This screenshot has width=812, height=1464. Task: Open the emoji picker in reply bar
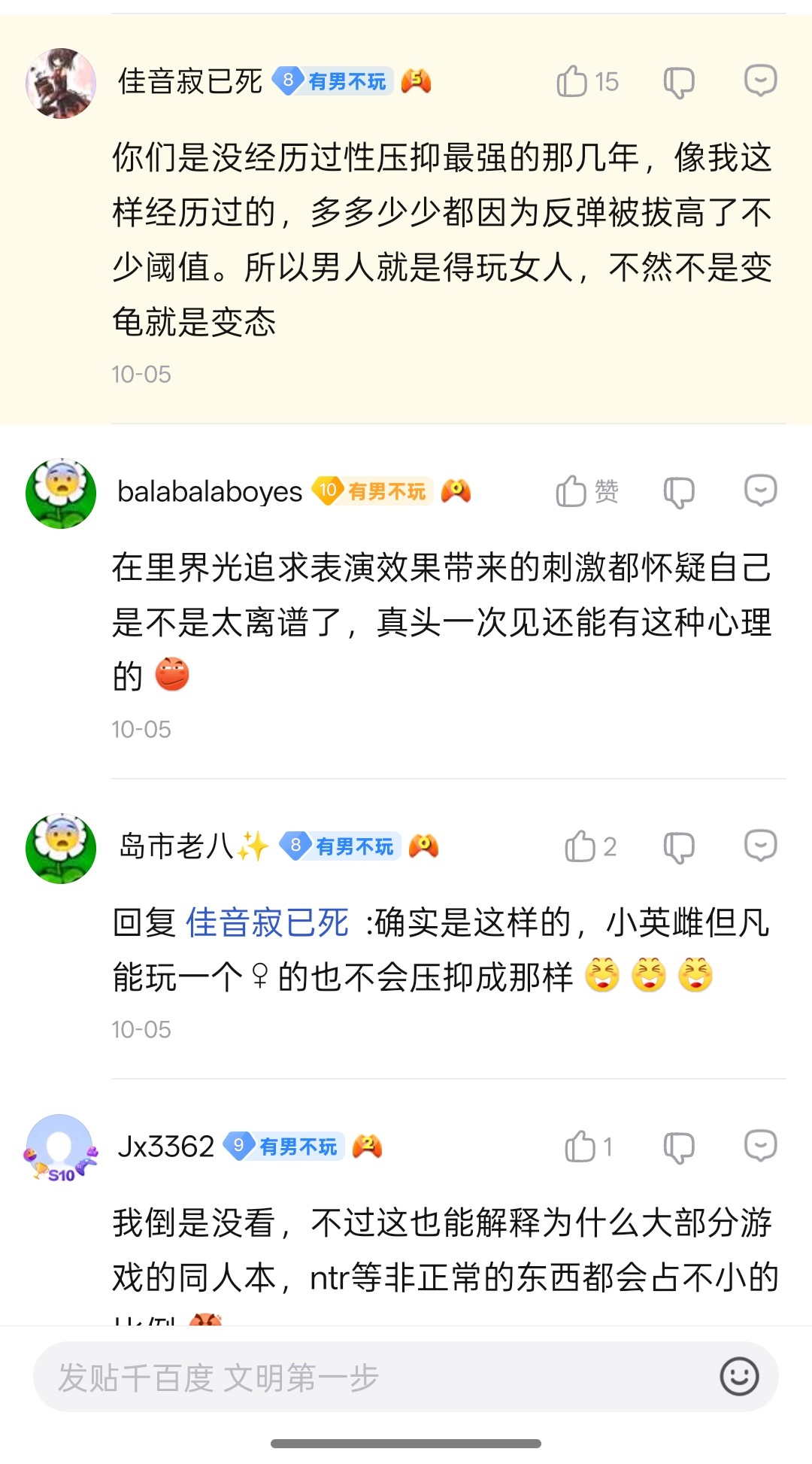pyautogui.click(x=739, y=1377)
